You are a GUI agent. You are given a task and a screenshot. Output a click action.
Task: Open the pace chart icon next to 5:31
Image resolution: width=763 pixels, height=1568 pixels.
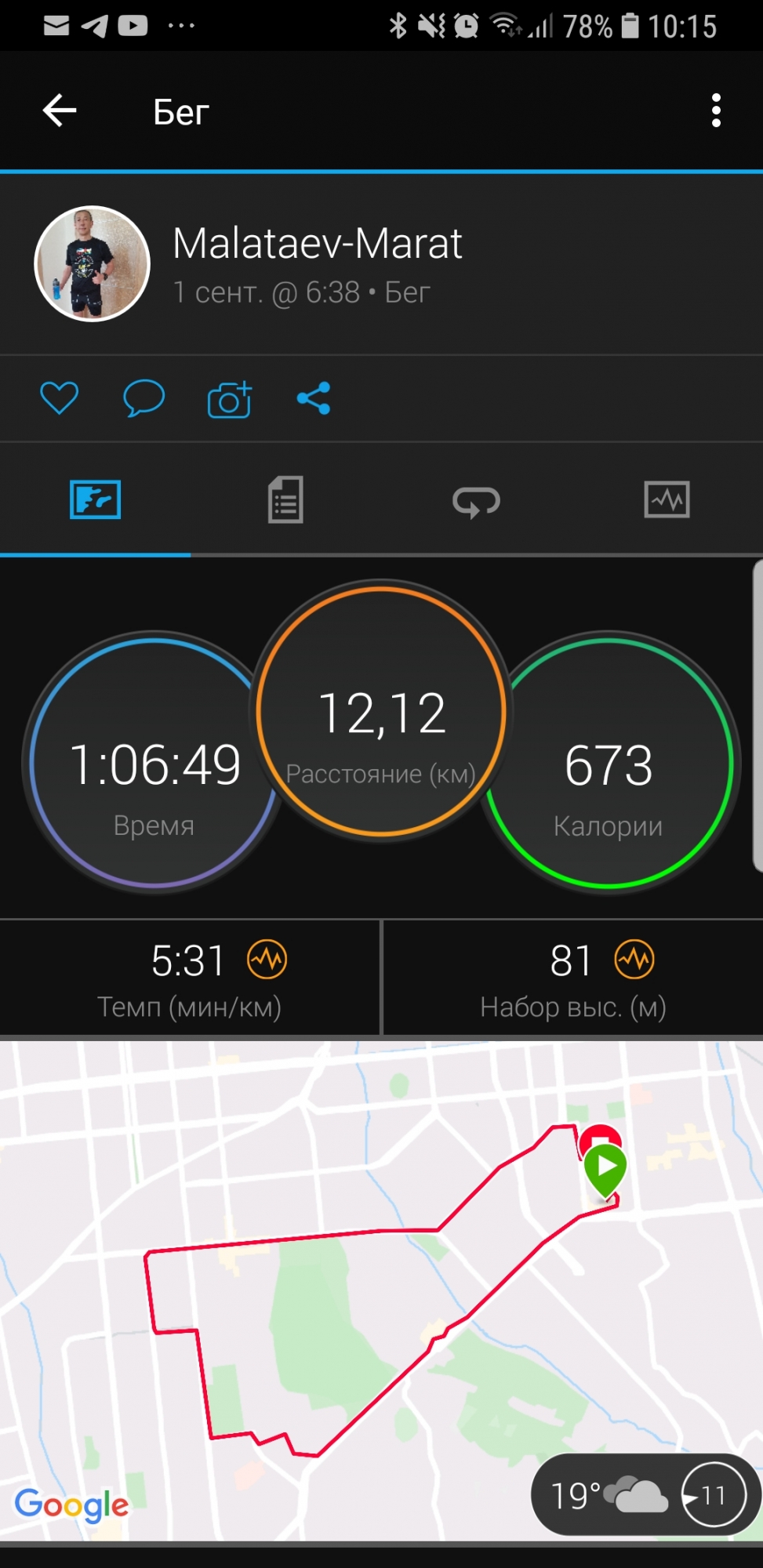click(267, 960)
